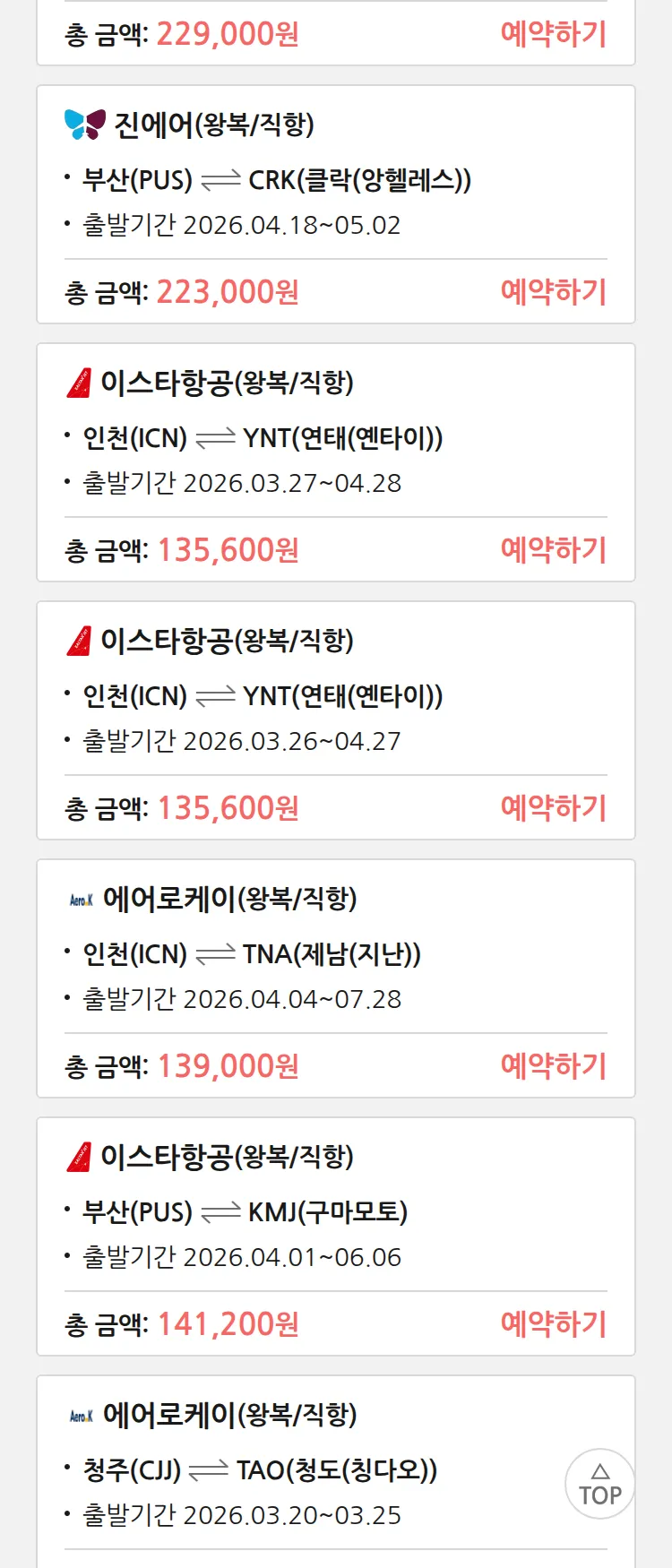Tap 예약하기 for the 229,000원 flight
Viewport: 672px width, 1568px height.
553,34
